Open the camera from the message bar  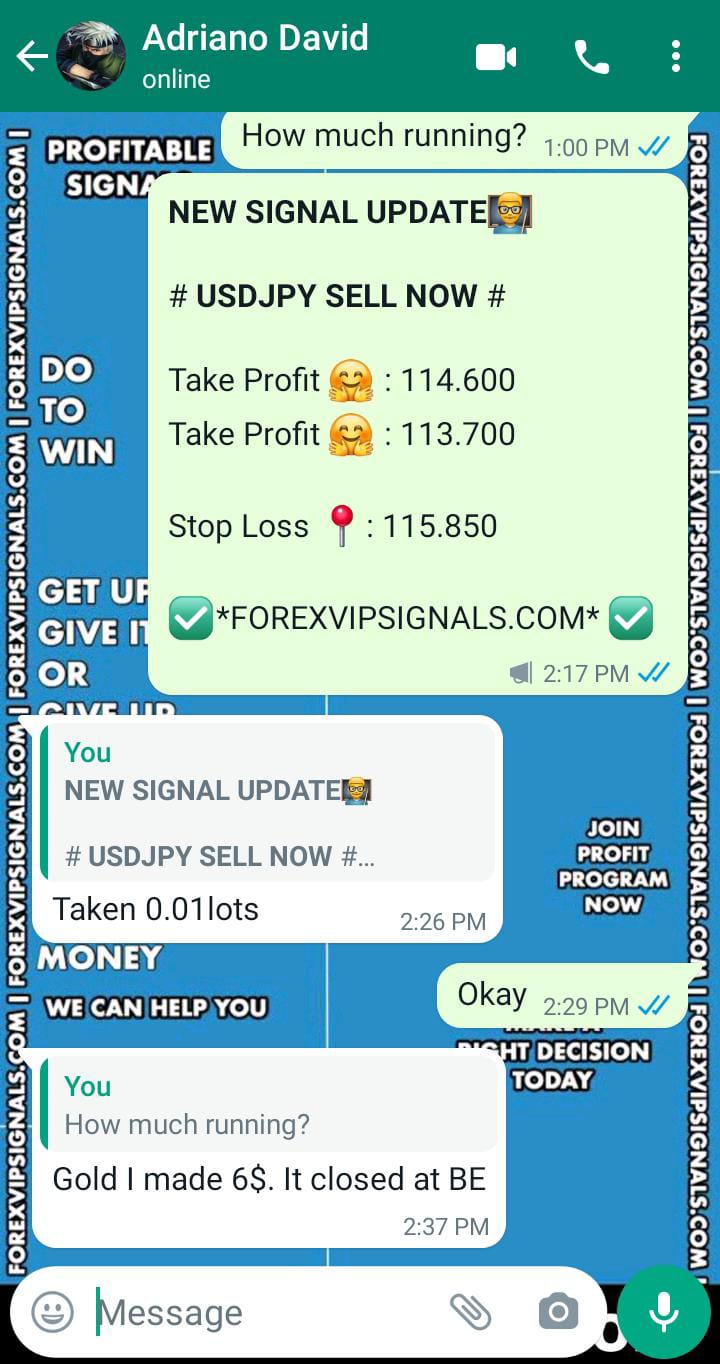coord(558,1311)
